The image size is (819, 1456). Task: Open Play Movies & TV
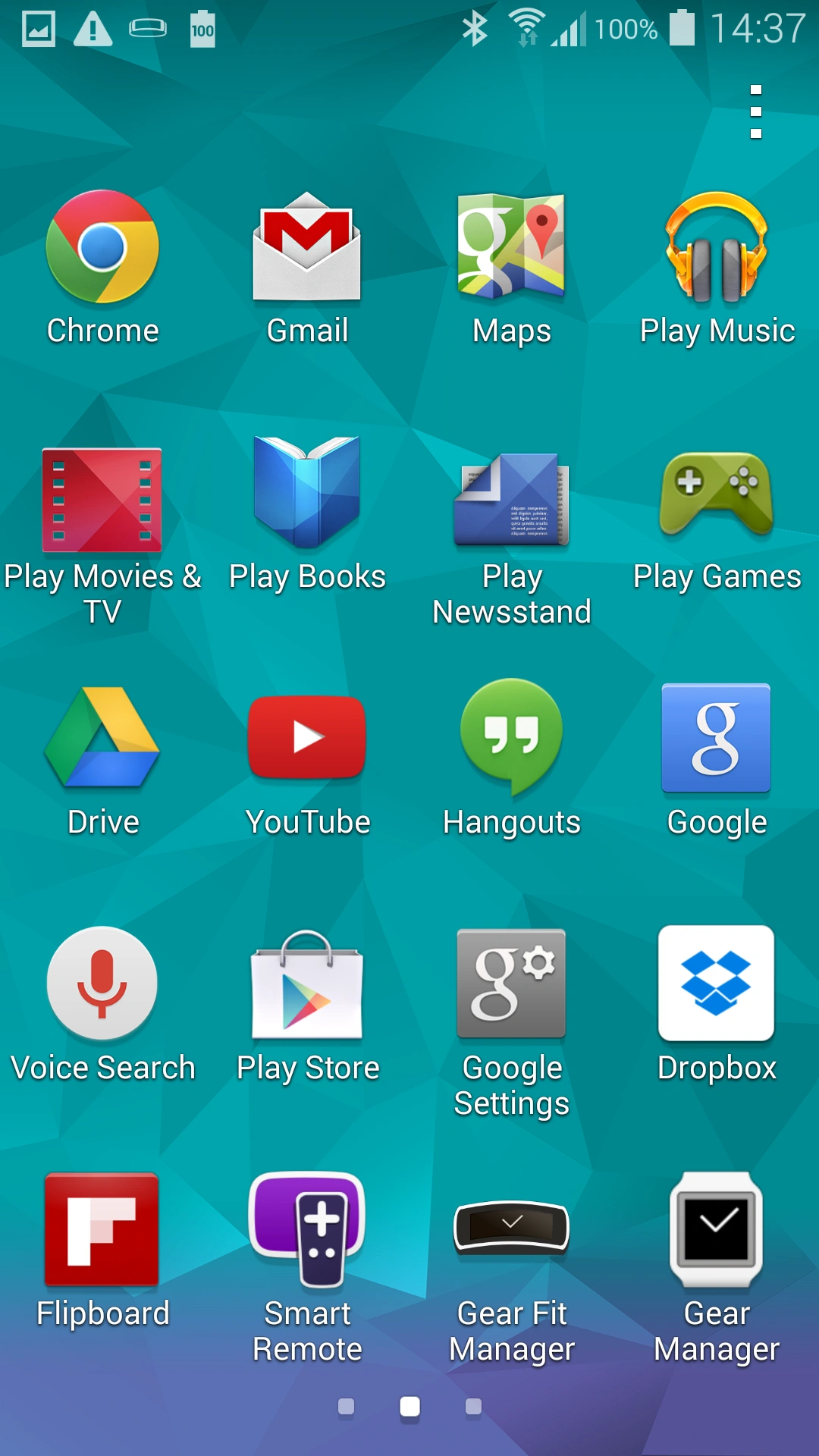point(102,499)
